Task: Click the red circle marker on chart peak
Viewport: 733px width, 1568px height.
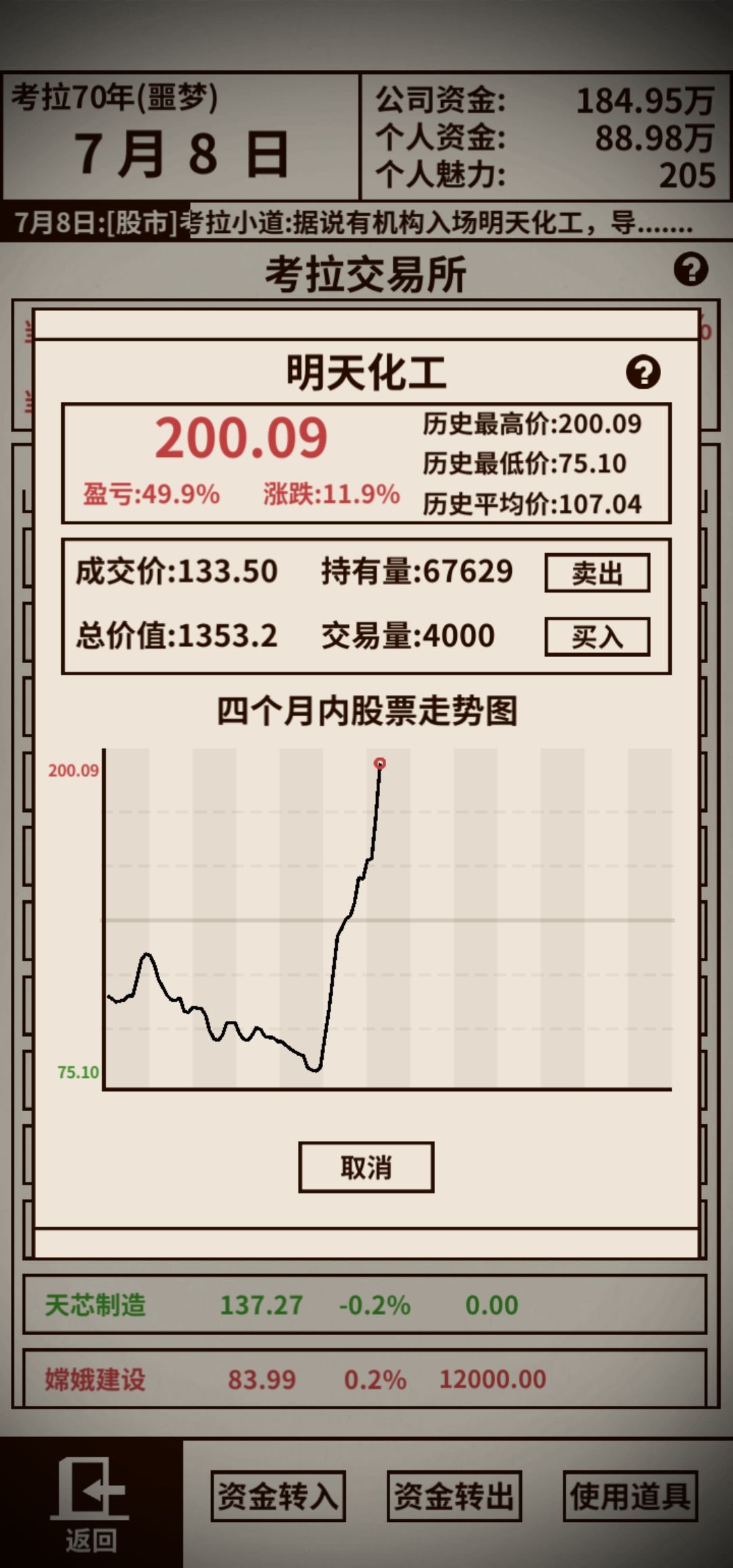Action: (380, 764)
